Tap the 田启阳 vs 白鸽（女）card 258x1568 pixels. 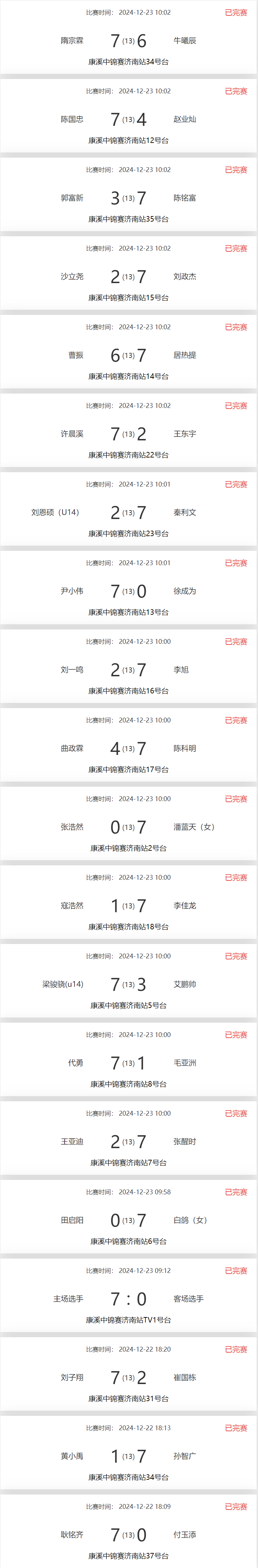128,1220
